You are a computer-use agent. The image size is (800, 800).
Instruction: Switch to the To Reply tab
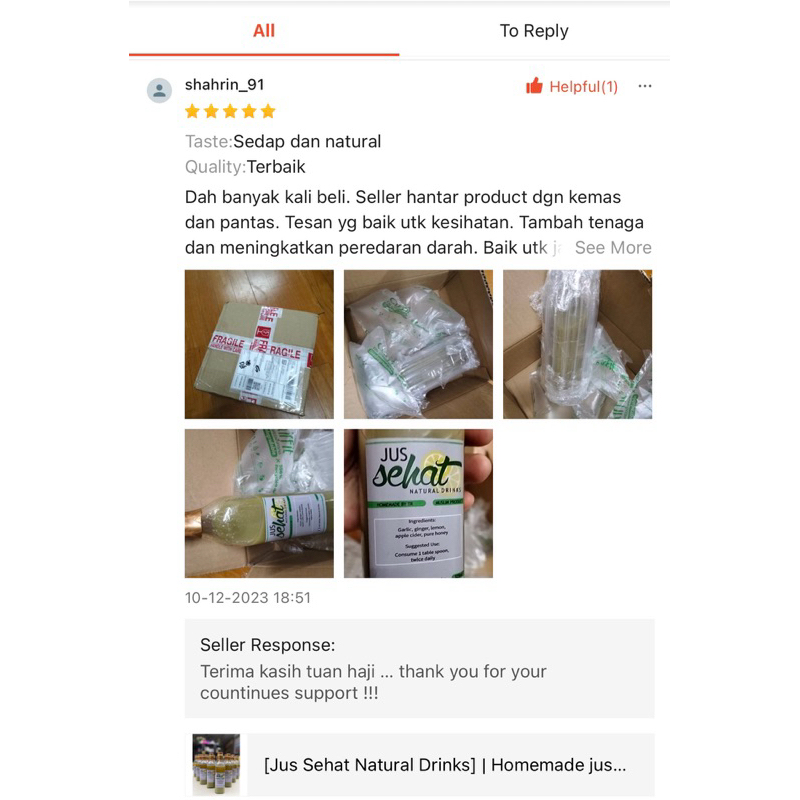[534, 31]
